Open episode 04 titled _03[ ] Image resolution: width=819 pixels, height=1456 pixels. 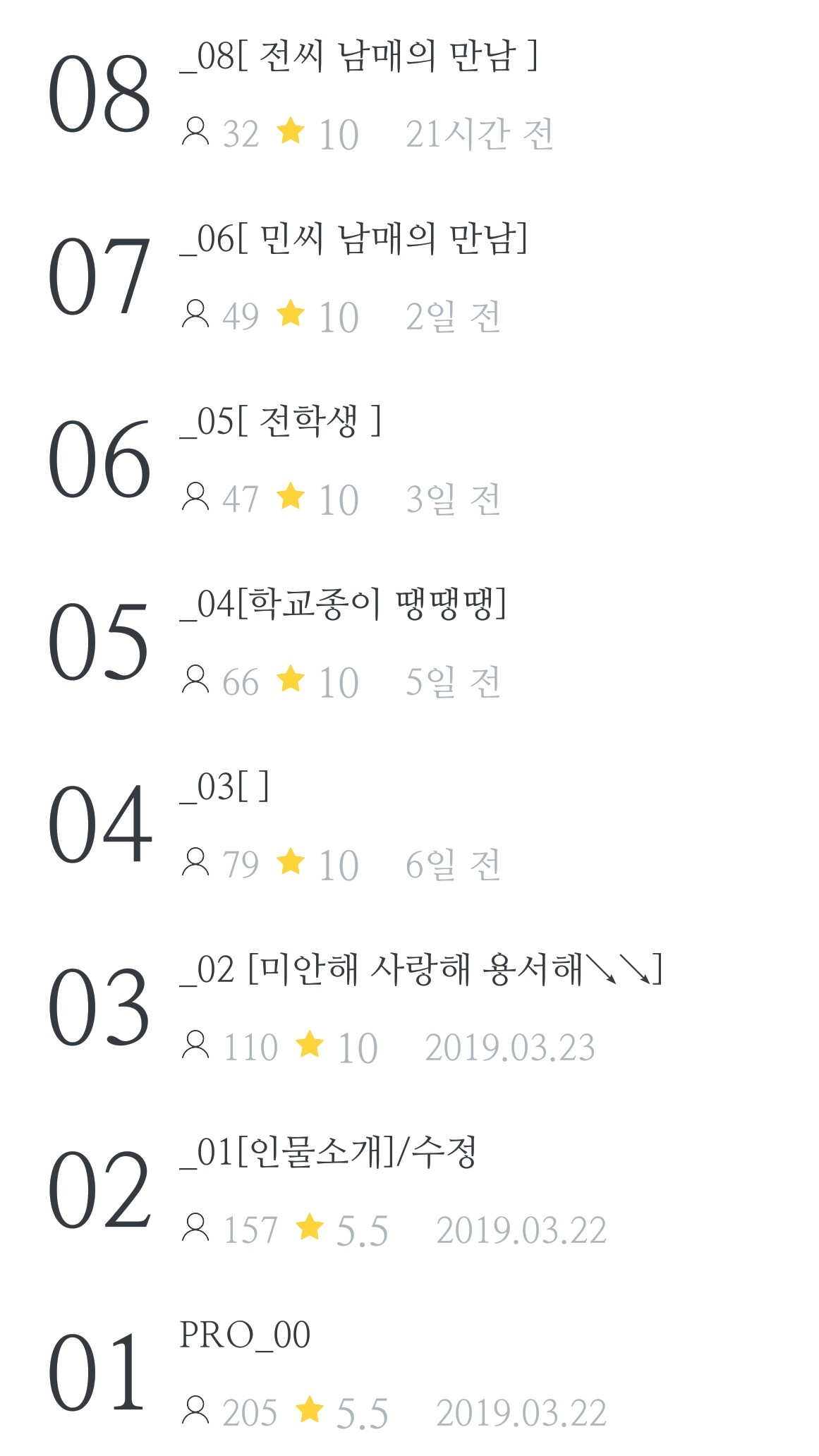point(224,787)
